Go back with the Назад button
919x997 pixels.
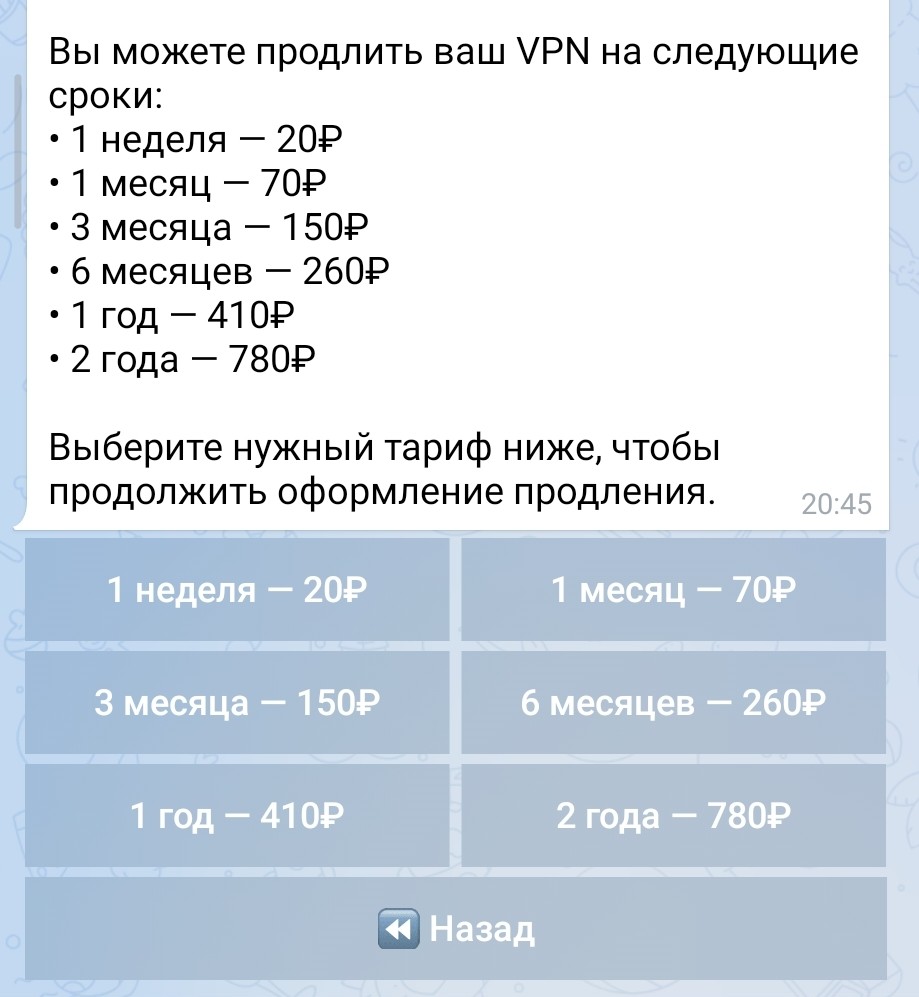click(x=455, y=929)
